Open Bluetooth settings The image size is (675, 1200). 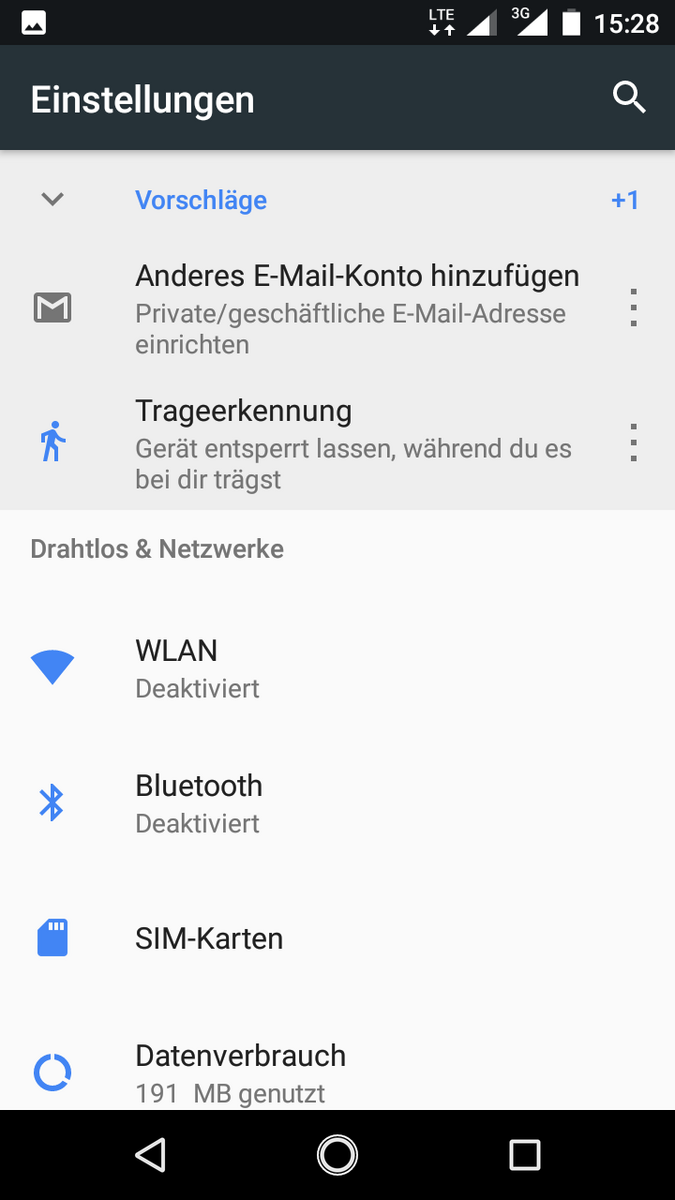pos(337,803)
